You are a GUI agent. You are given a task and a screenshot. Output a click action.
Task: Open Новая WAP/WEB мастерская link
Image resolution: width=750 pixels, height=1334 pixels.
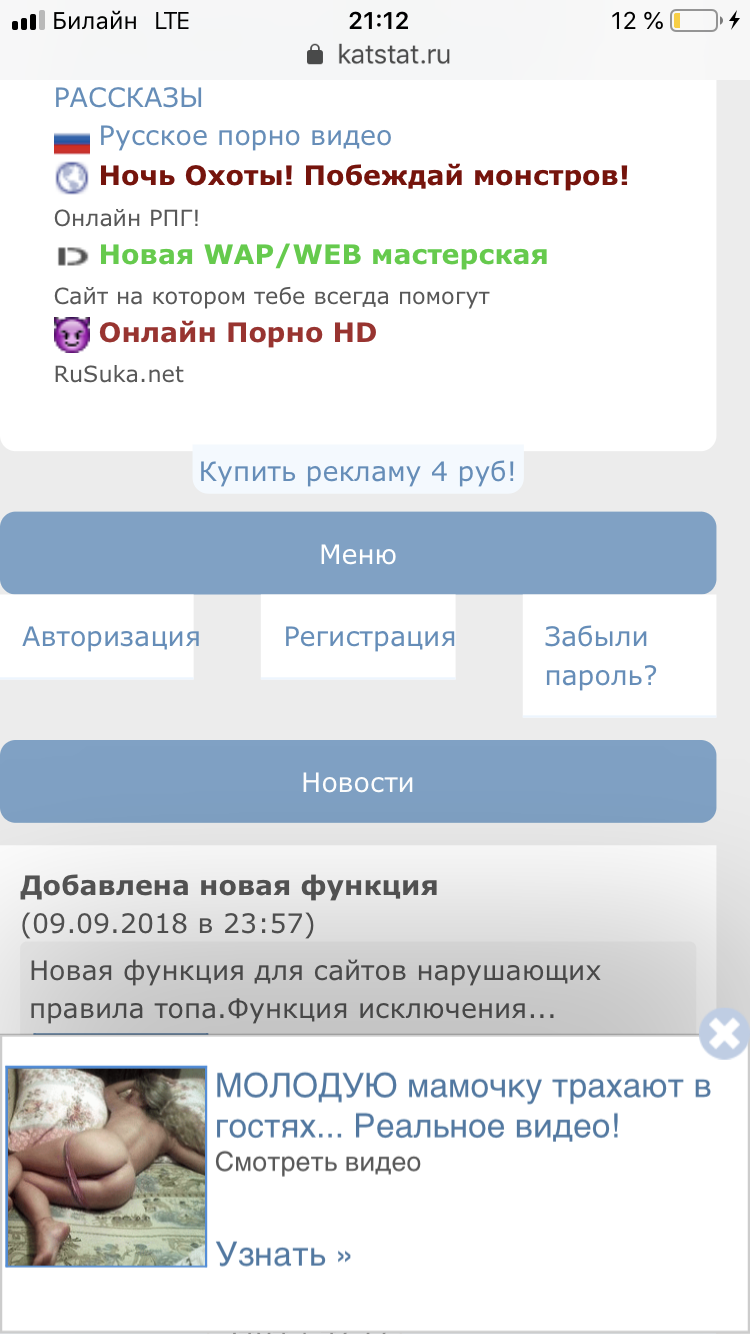click(323, 255)
